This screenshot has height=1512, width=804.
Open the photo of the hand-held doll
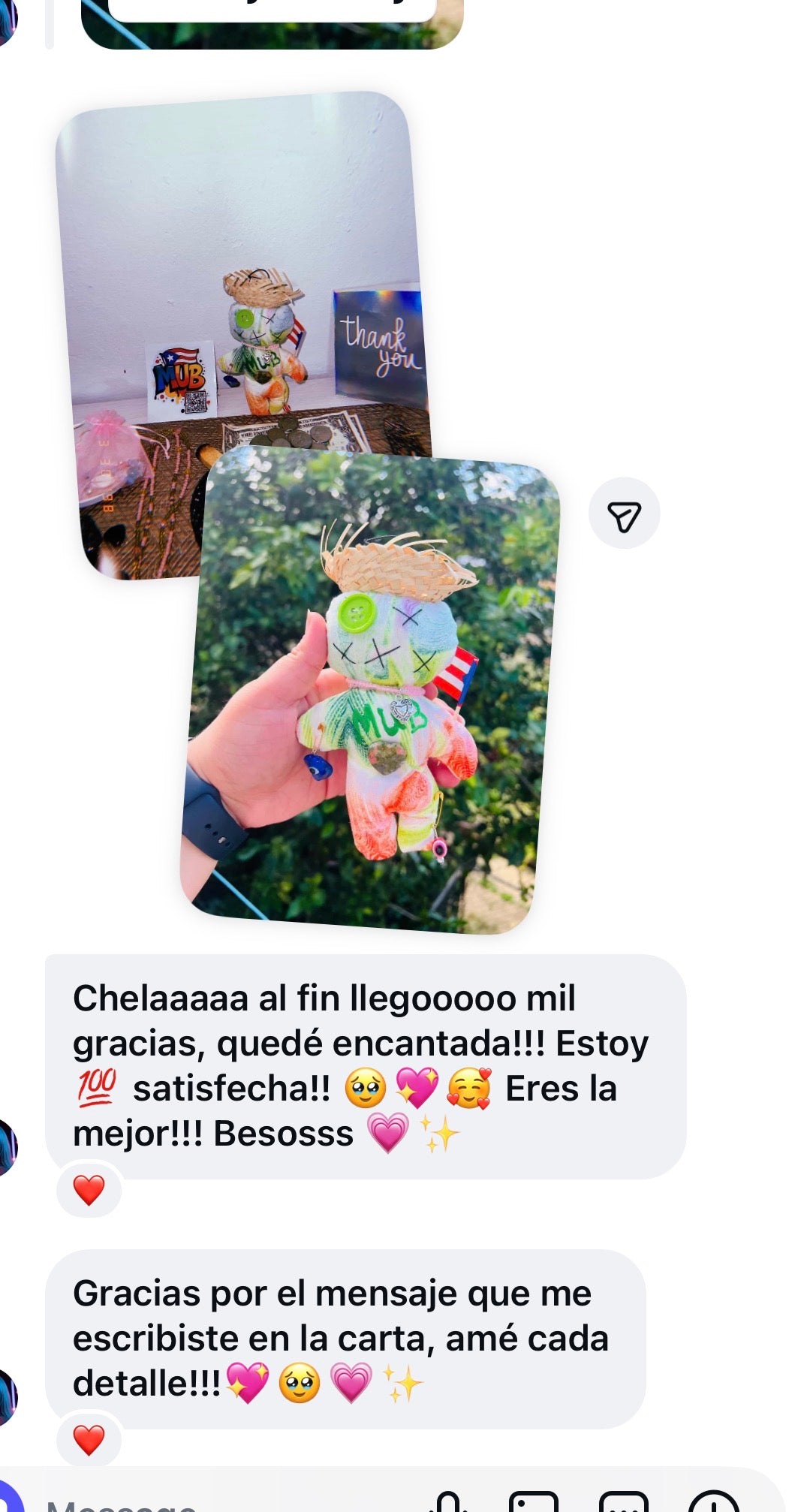370,691
